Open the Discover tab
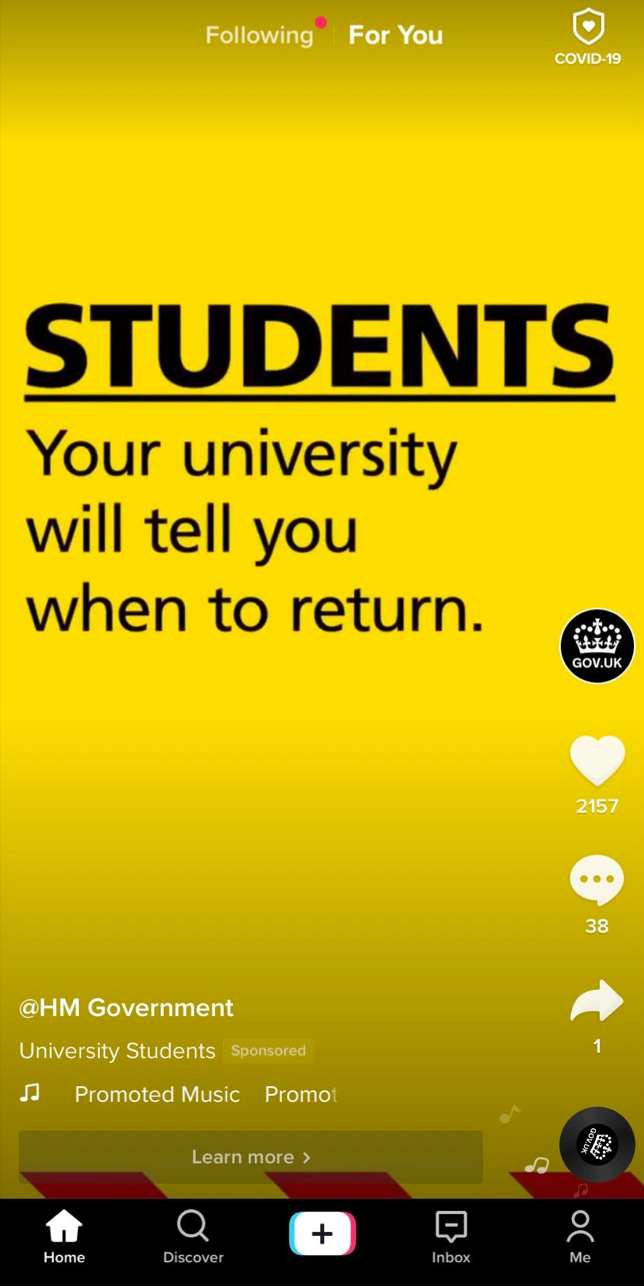This screenshot has height=1286, width=644. click(x=193, y=1236)
